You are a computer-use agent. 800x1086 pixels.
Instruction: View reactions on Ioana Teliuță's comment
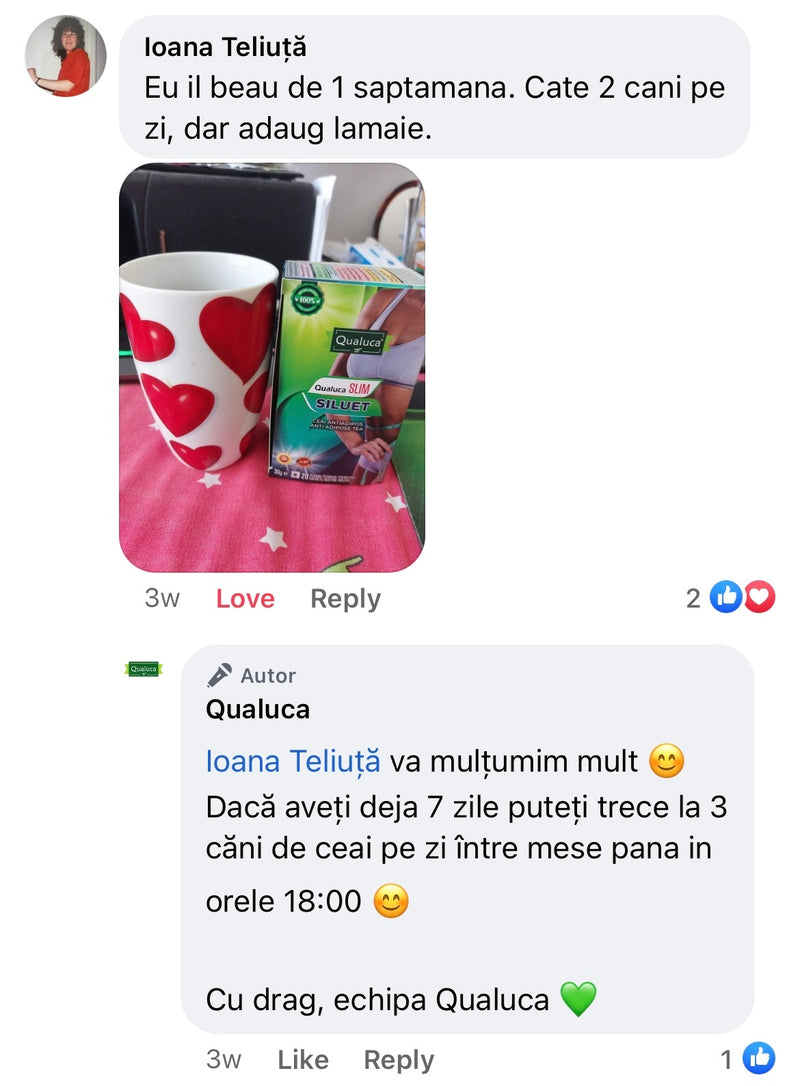click(x=741, y=598)
